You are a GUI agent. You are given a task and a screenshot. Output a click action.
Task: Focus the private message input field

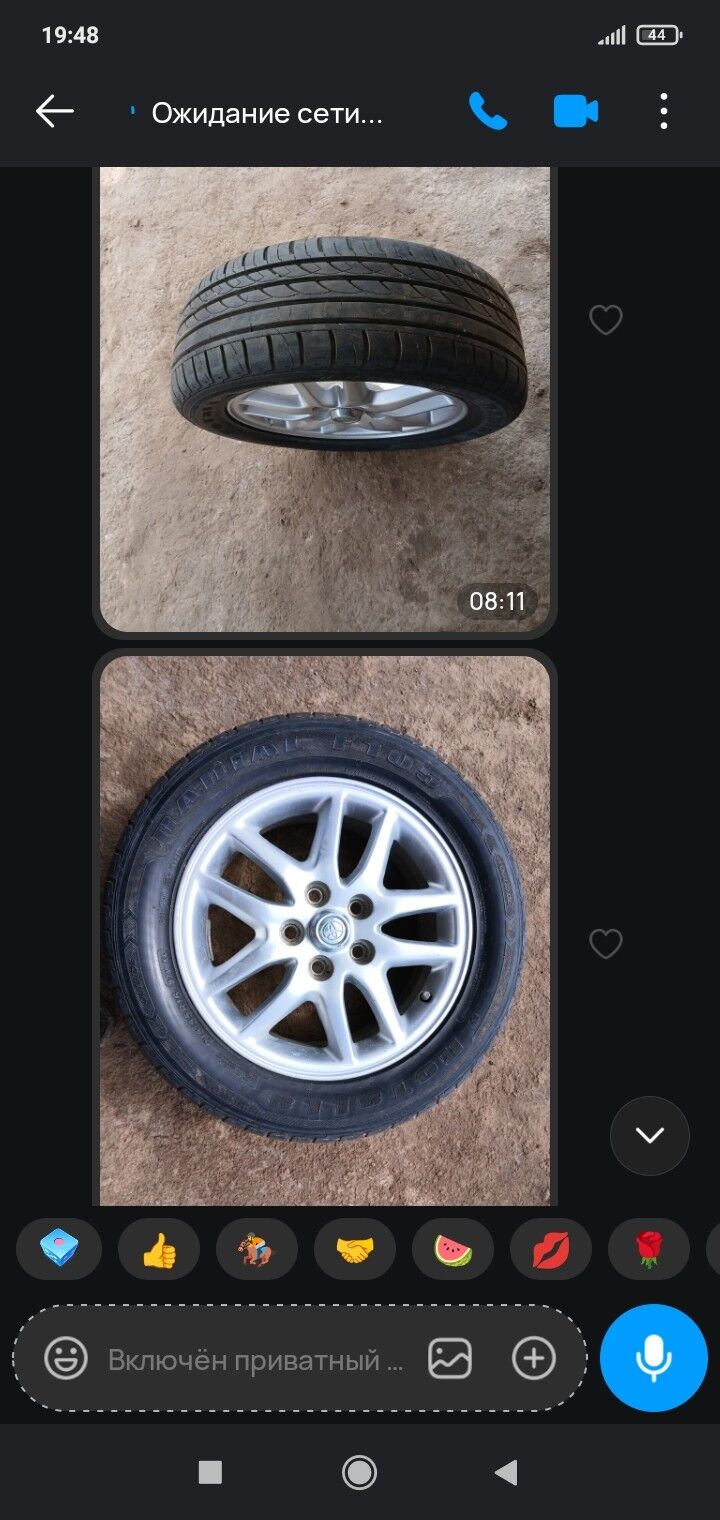click(x=255, y=1359)
